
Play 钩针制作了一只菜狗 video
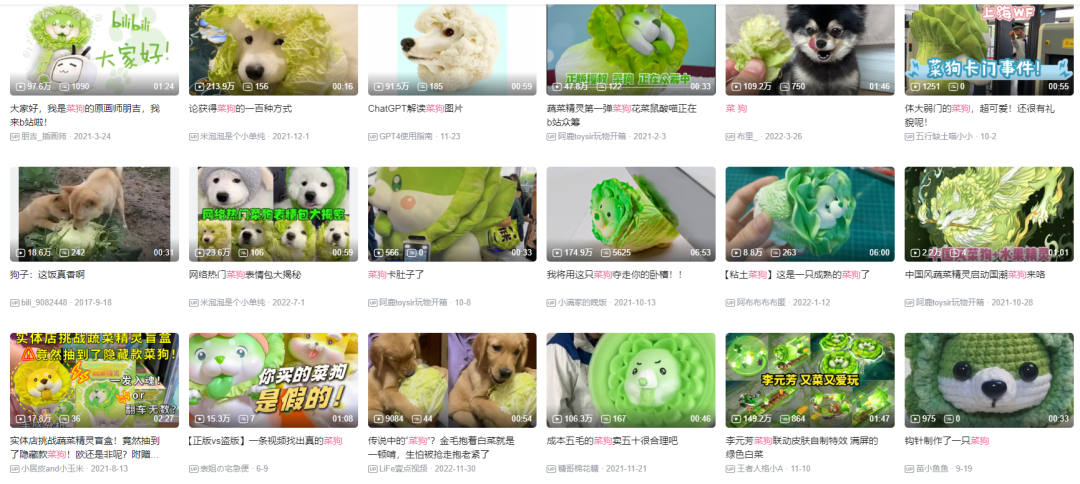click(x=988, y=380)
